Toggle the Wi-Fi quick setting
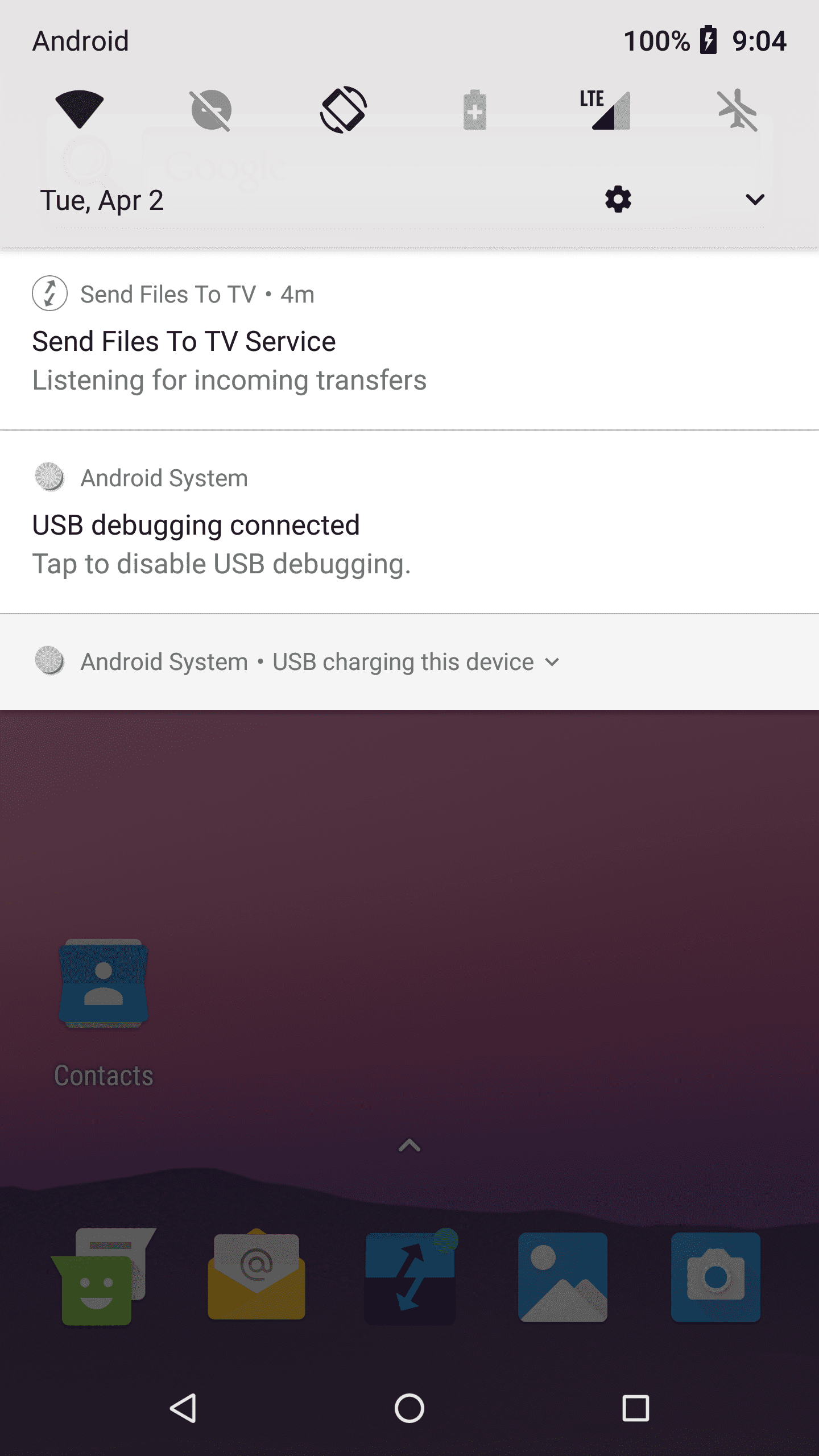 (80, 109)
